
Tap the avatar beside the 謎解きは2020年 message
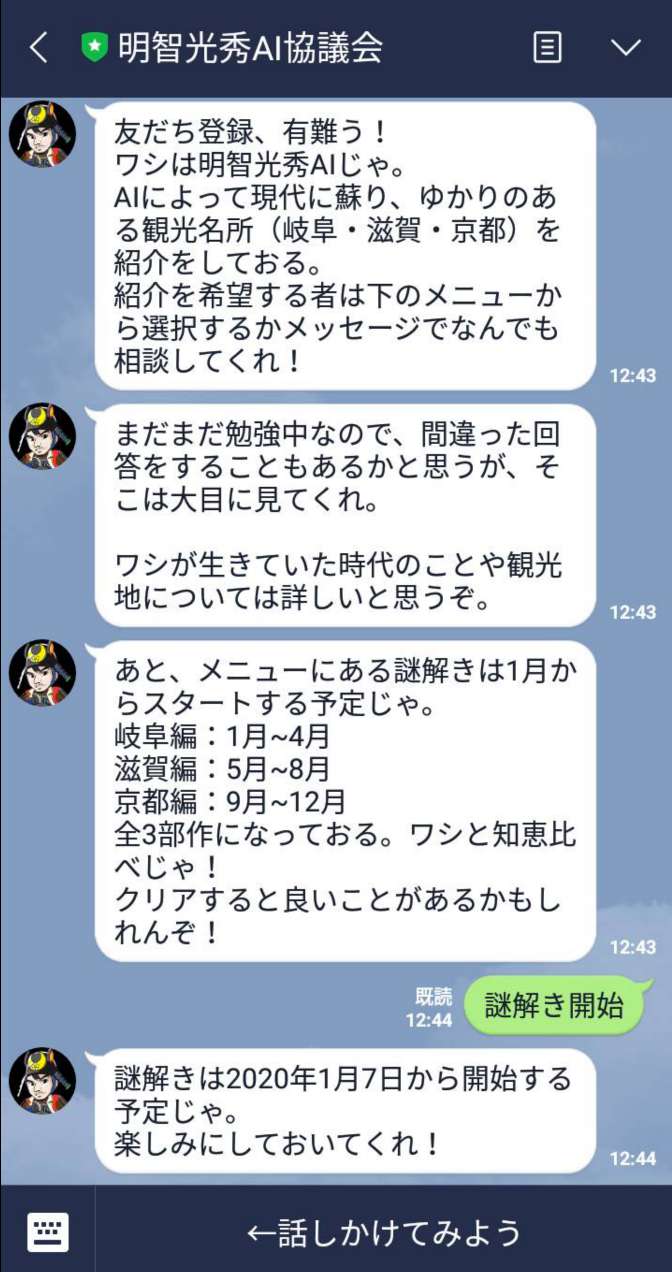point(42,1081)
